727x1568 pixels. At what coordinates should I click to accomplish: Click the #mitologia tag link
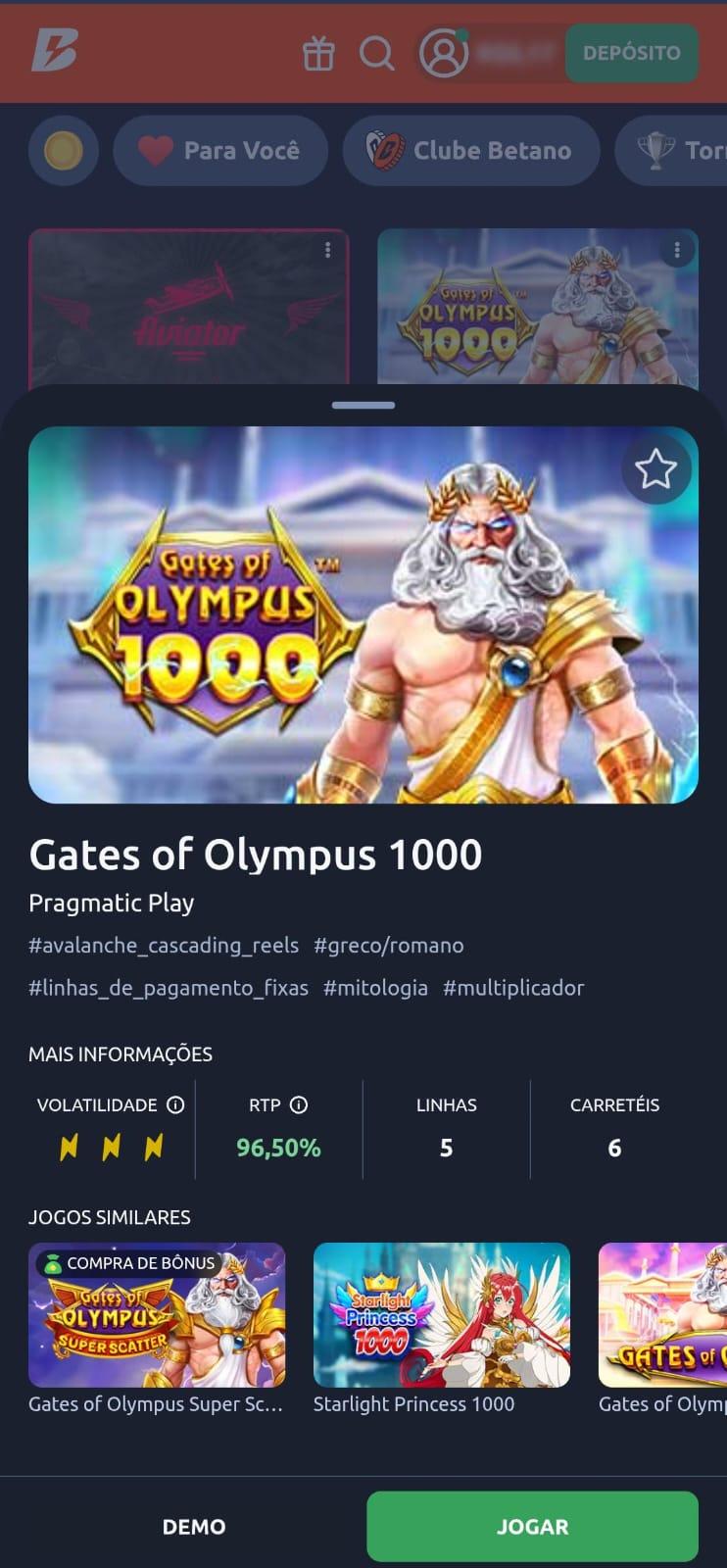376,988
